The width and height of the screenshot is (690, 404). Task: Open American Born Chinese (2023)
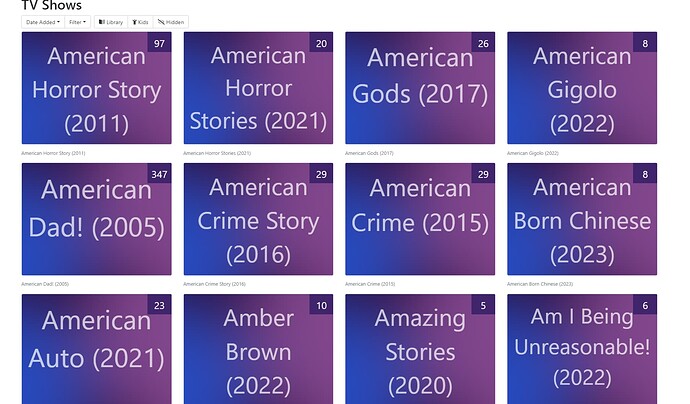click(x=582, y=219)
